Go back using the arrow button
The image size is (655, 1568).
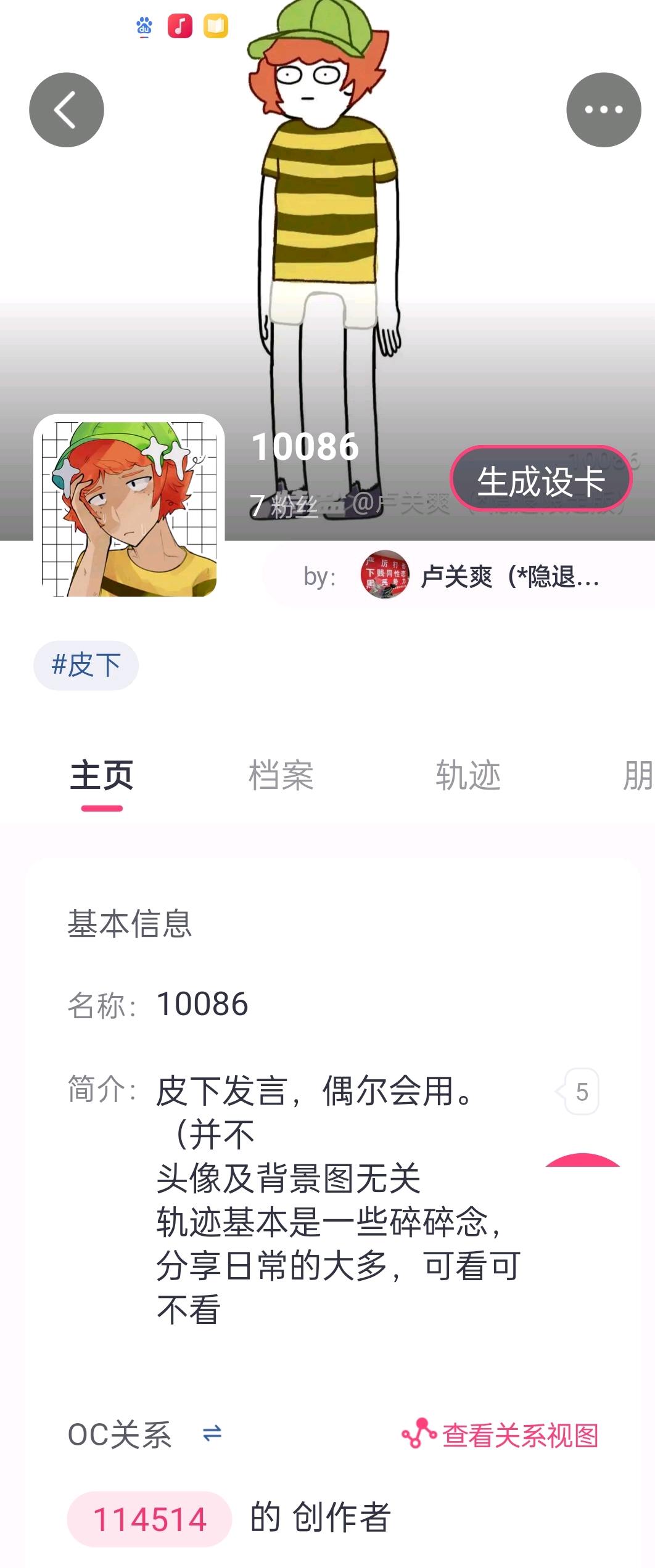66,110
